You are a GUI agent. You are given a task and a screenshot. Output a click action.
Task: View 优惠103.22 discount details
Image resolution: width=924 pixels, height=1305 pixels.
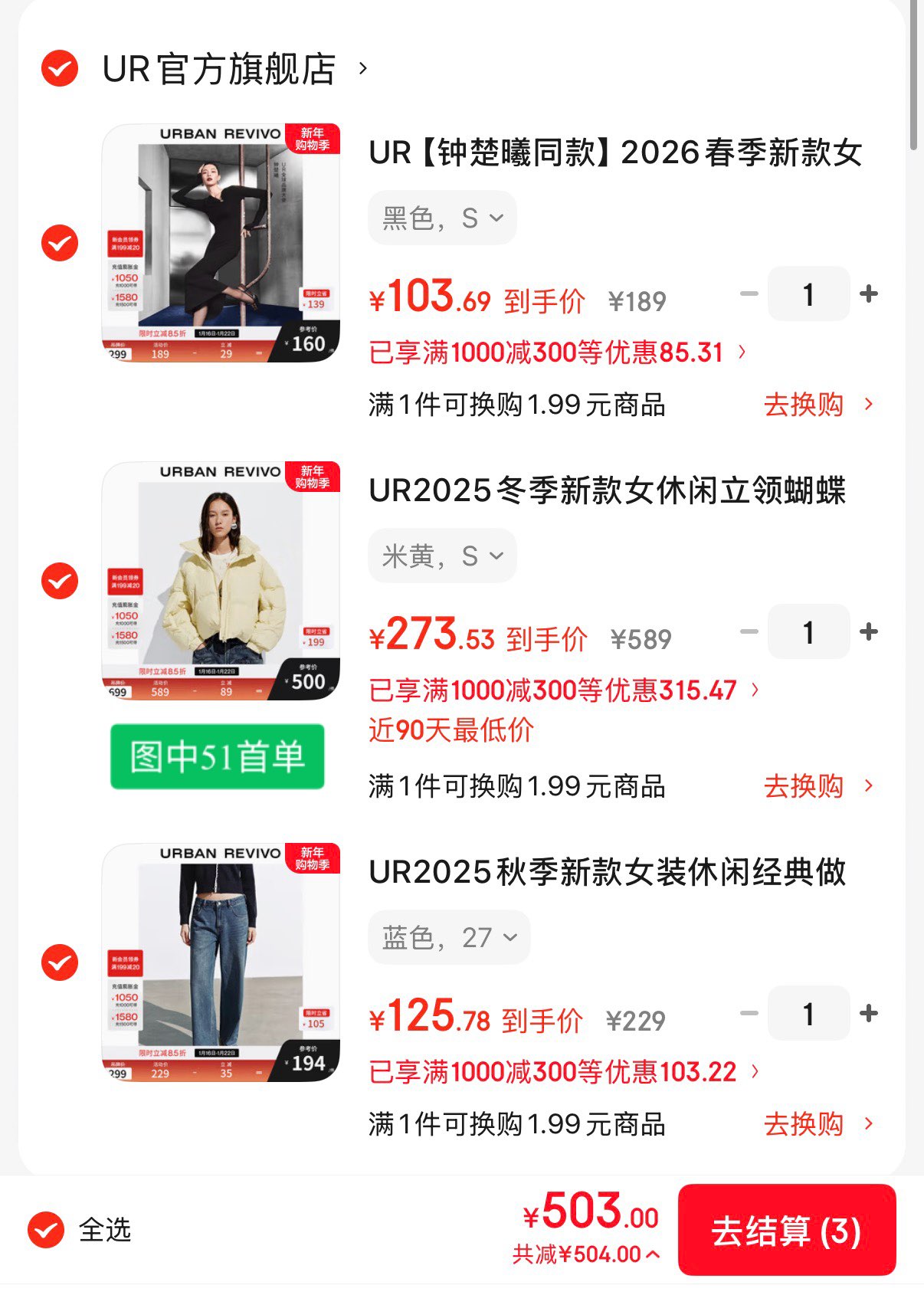click(564, 1072)
